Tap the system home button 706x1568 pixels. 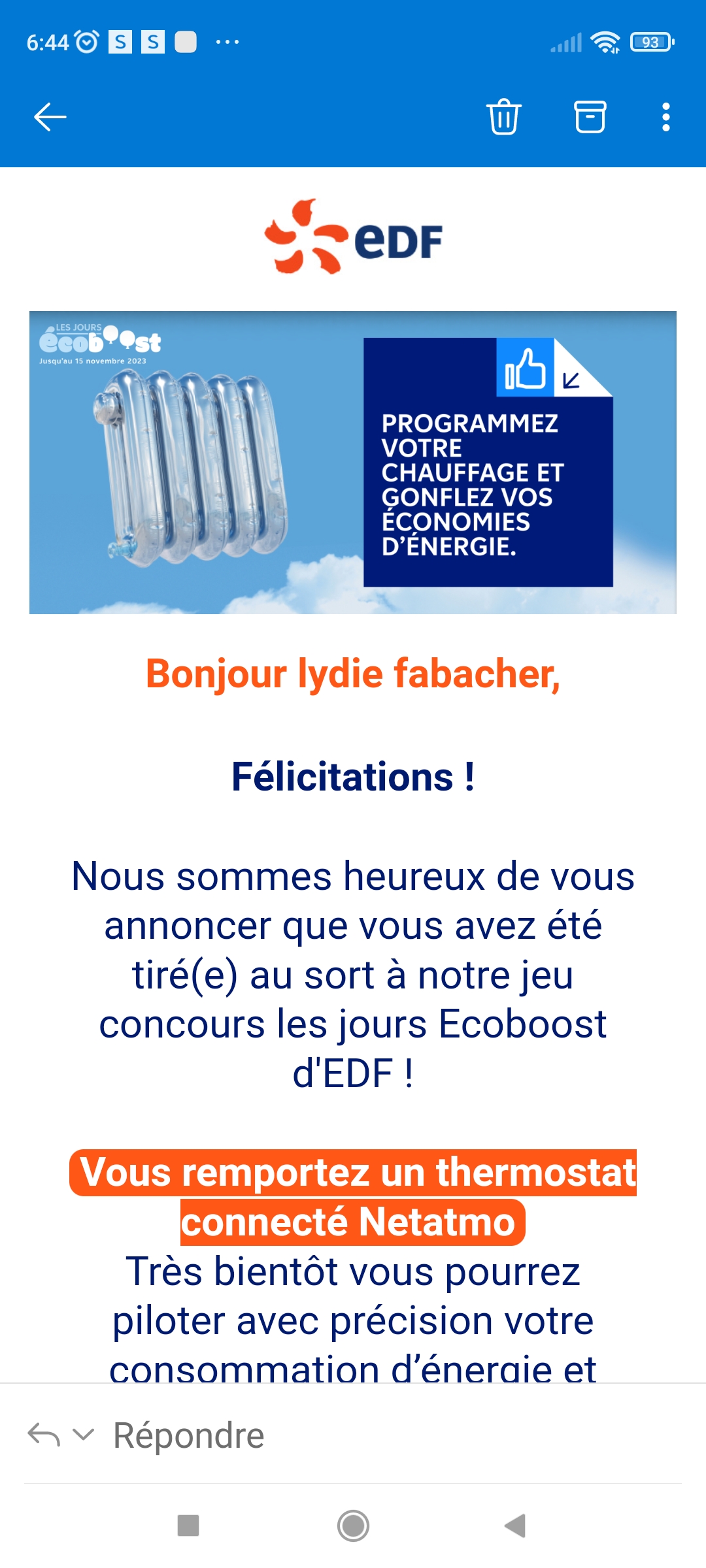pyautogui.click(x=353, y=1526)
